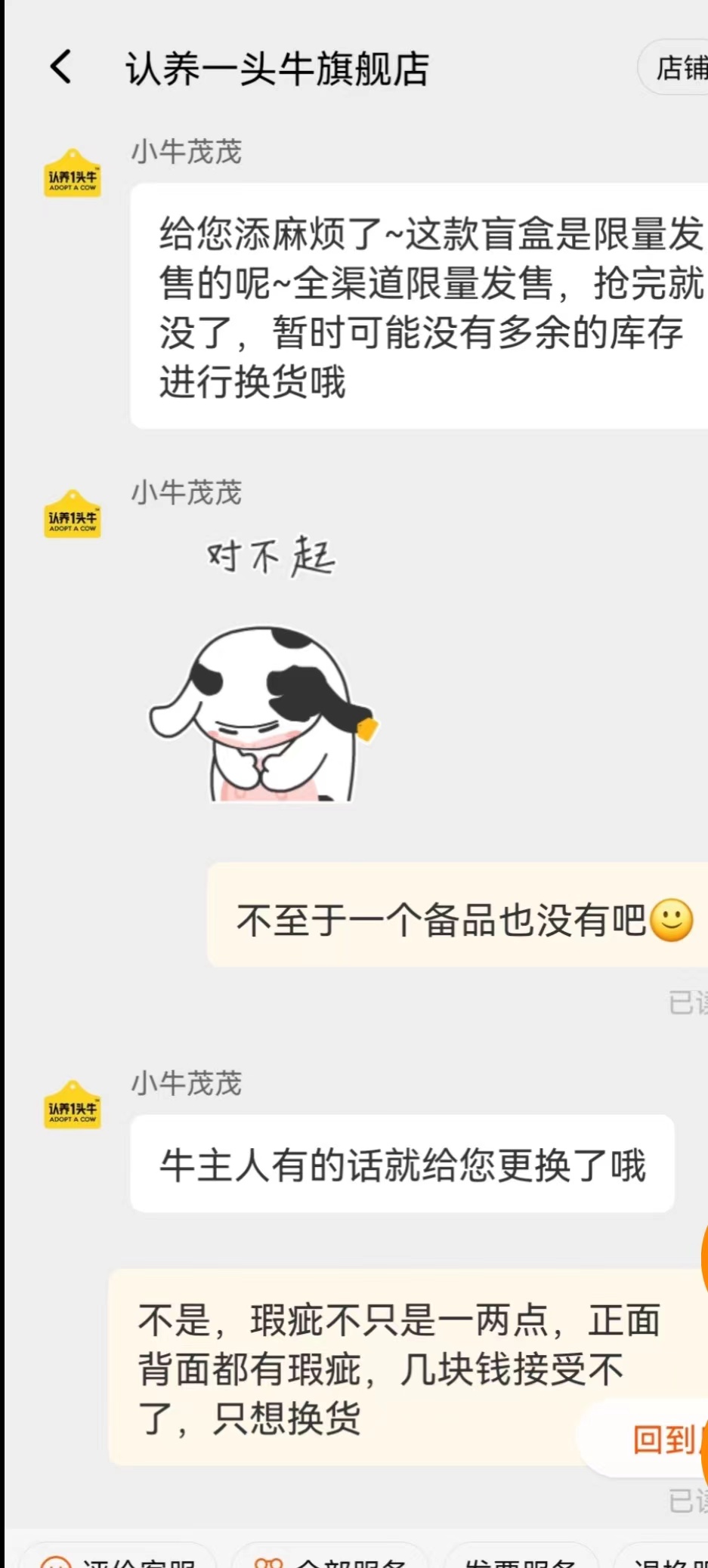Open the 店铺 store page button

coord(678,68)
